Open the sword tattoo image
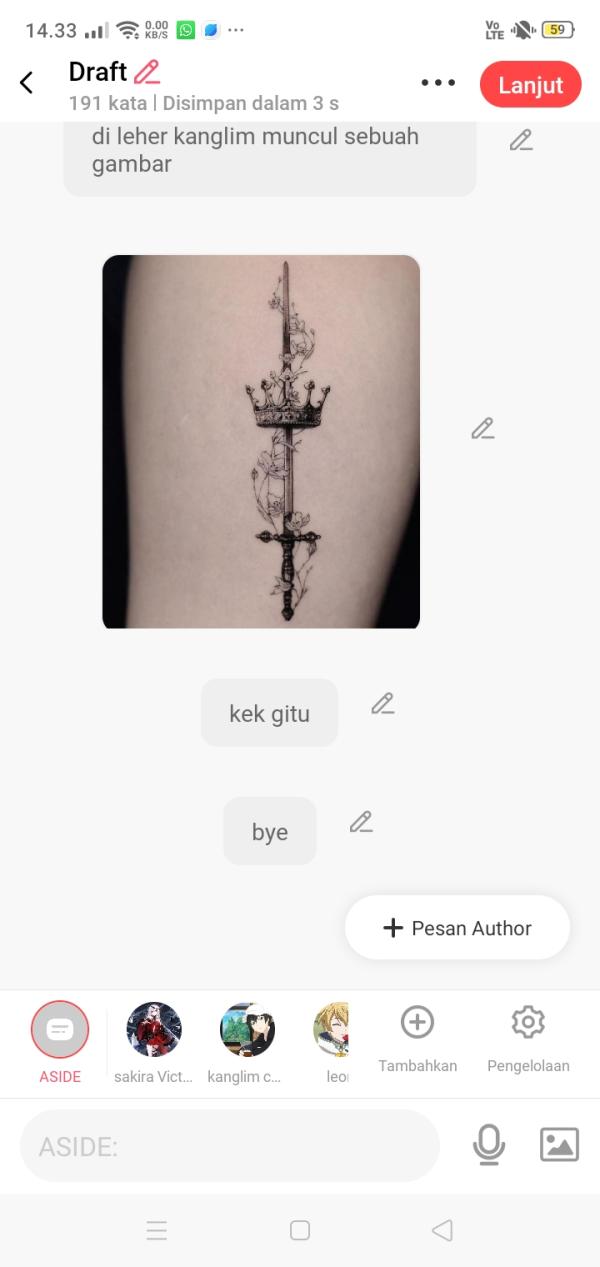600x1267 pixels. (x=261, y=441)
